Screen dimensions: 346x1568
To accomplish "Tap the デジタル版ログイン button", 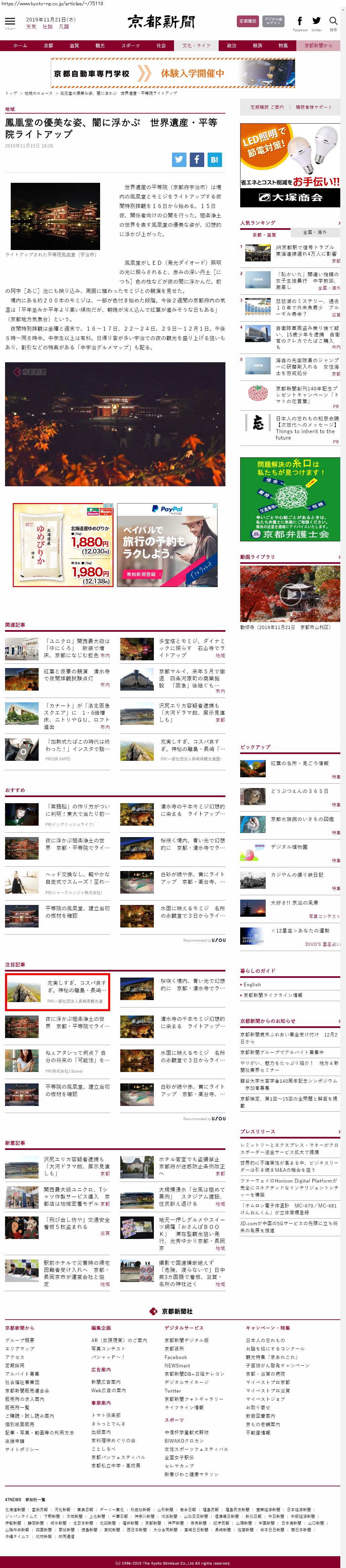I will (273, 21).
